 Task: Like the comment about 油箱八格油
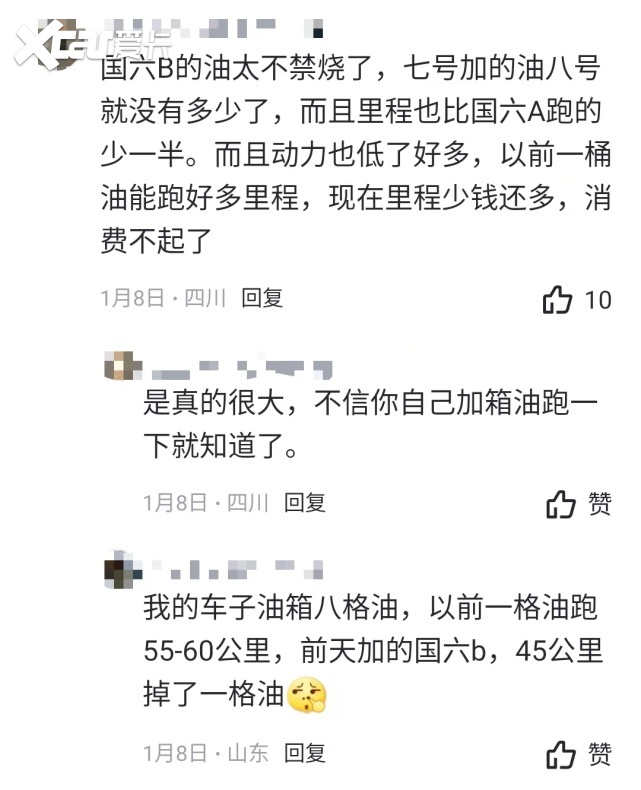[x=561, y=754]
